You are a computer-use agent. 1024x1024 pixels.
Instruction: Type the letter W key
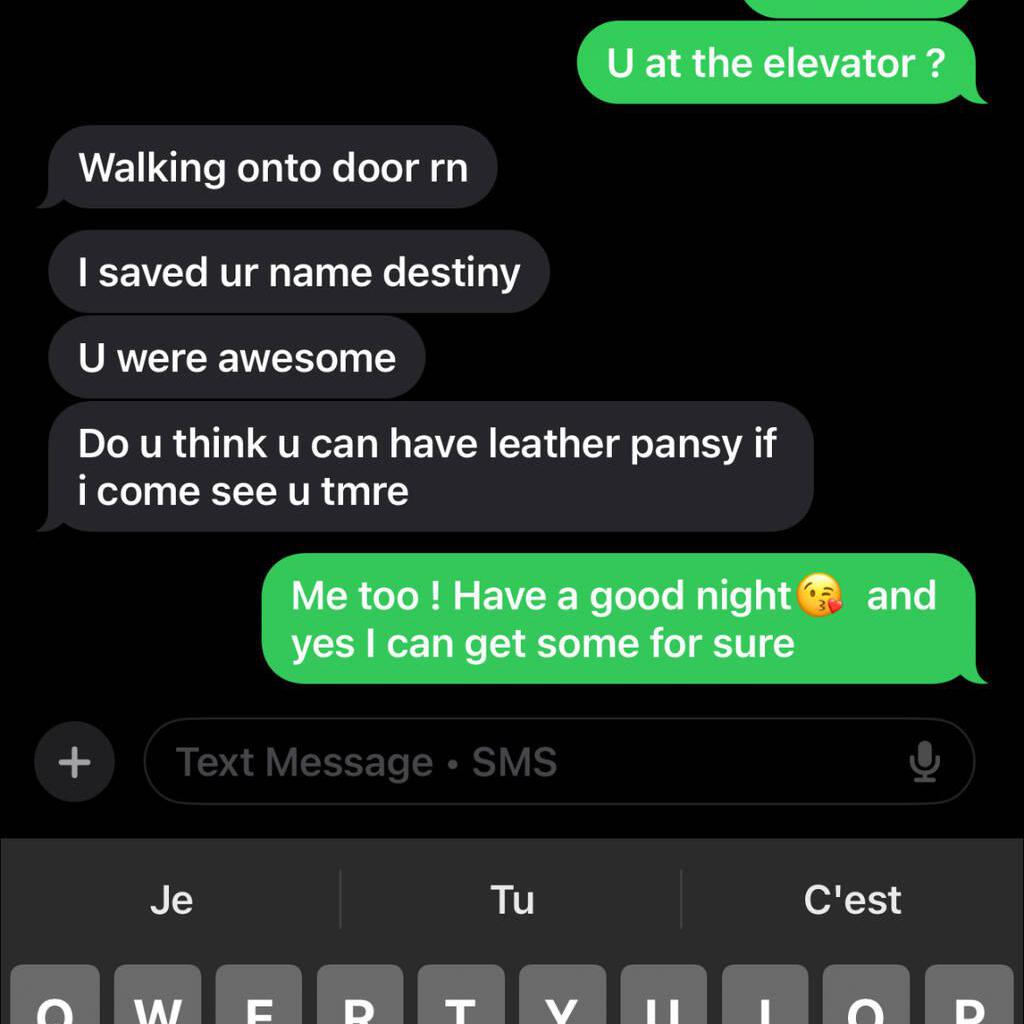coord(157,998)
